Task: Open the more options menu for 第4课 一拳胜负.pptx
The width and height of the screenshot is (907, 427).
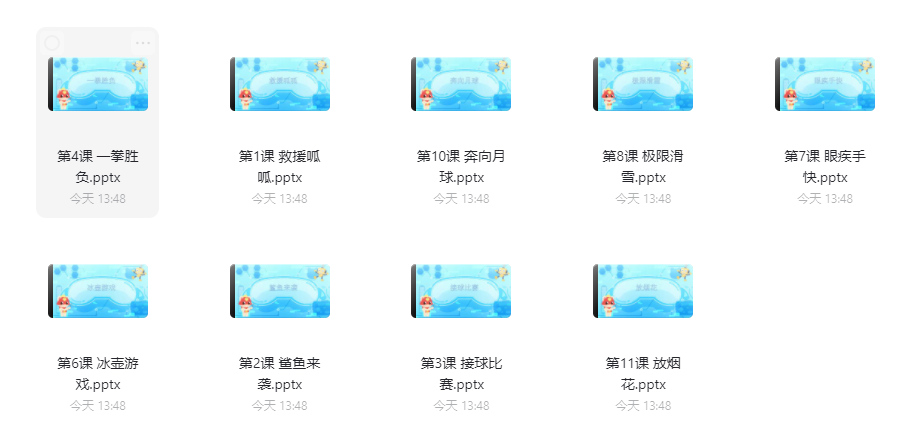Action: click(143, 43)
